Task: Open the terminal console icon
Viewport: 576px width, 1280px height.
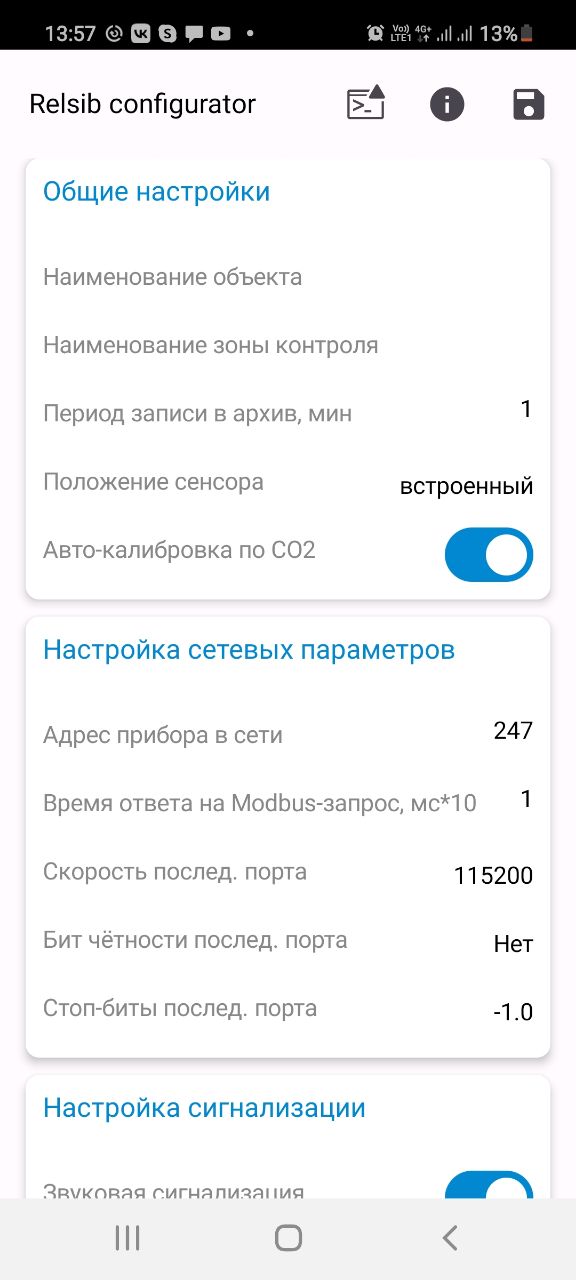Action: pyautogui.click(x=366, y=104)
